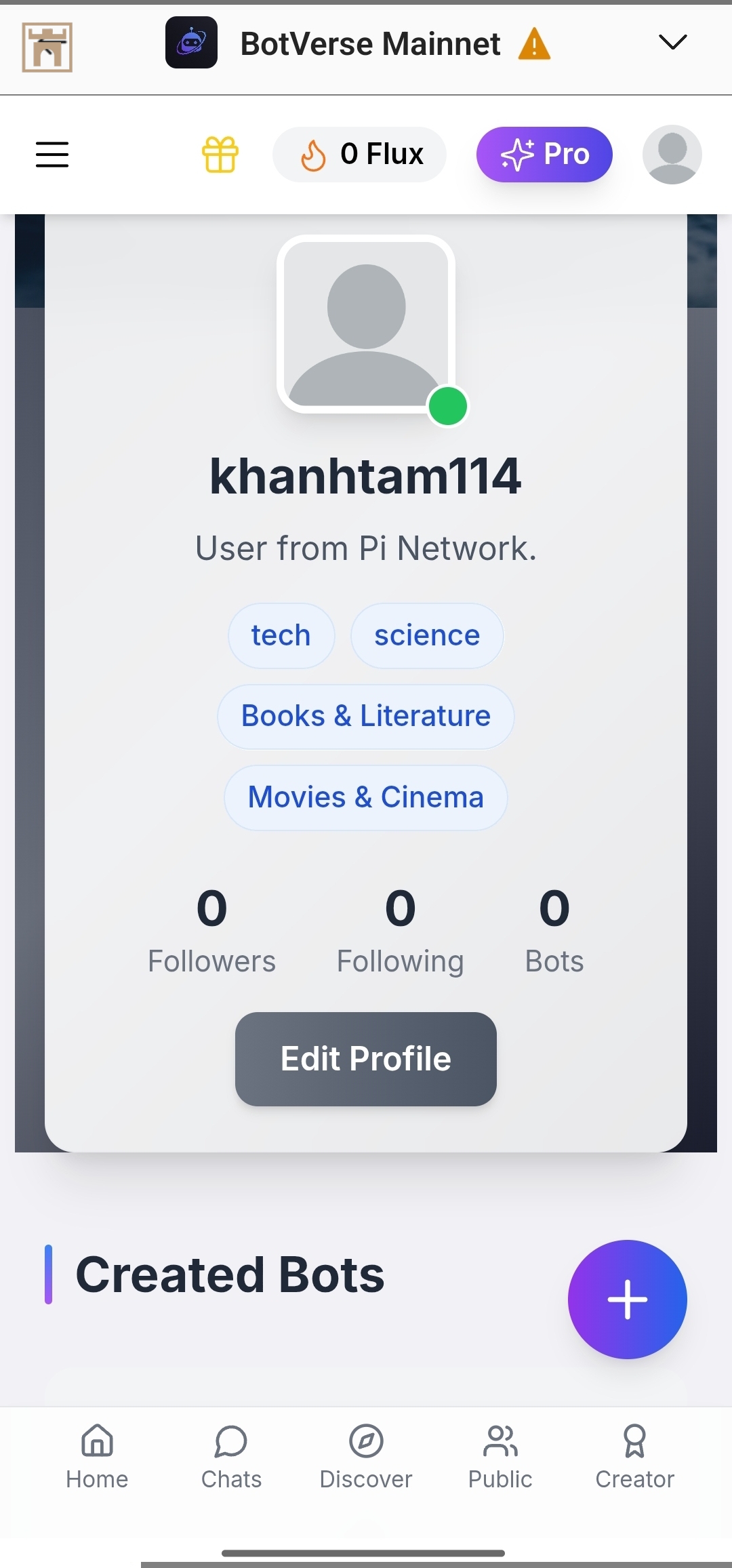The height and width of the screenshot is (1568, 732).
Task: Select the science interest chip
Action: (427, 636)
